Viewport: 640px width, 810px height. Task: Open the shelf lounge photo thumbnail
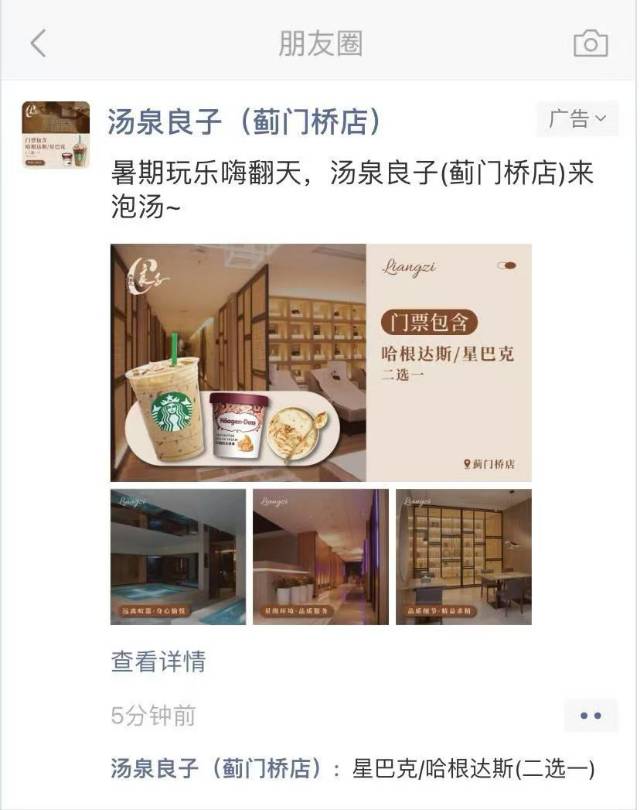click(463, 557)
